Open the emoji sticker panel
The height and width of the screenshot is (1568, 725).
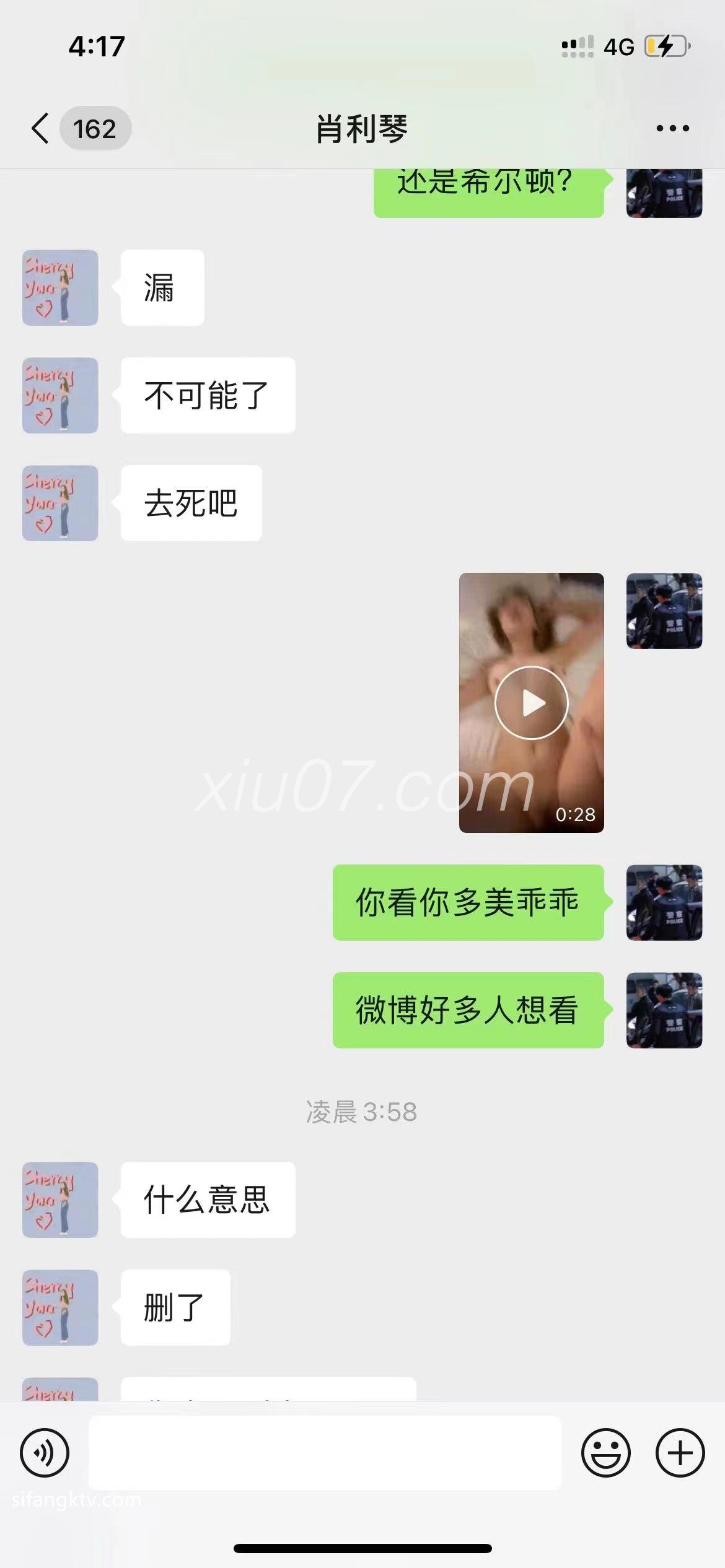pos(605,1453)
